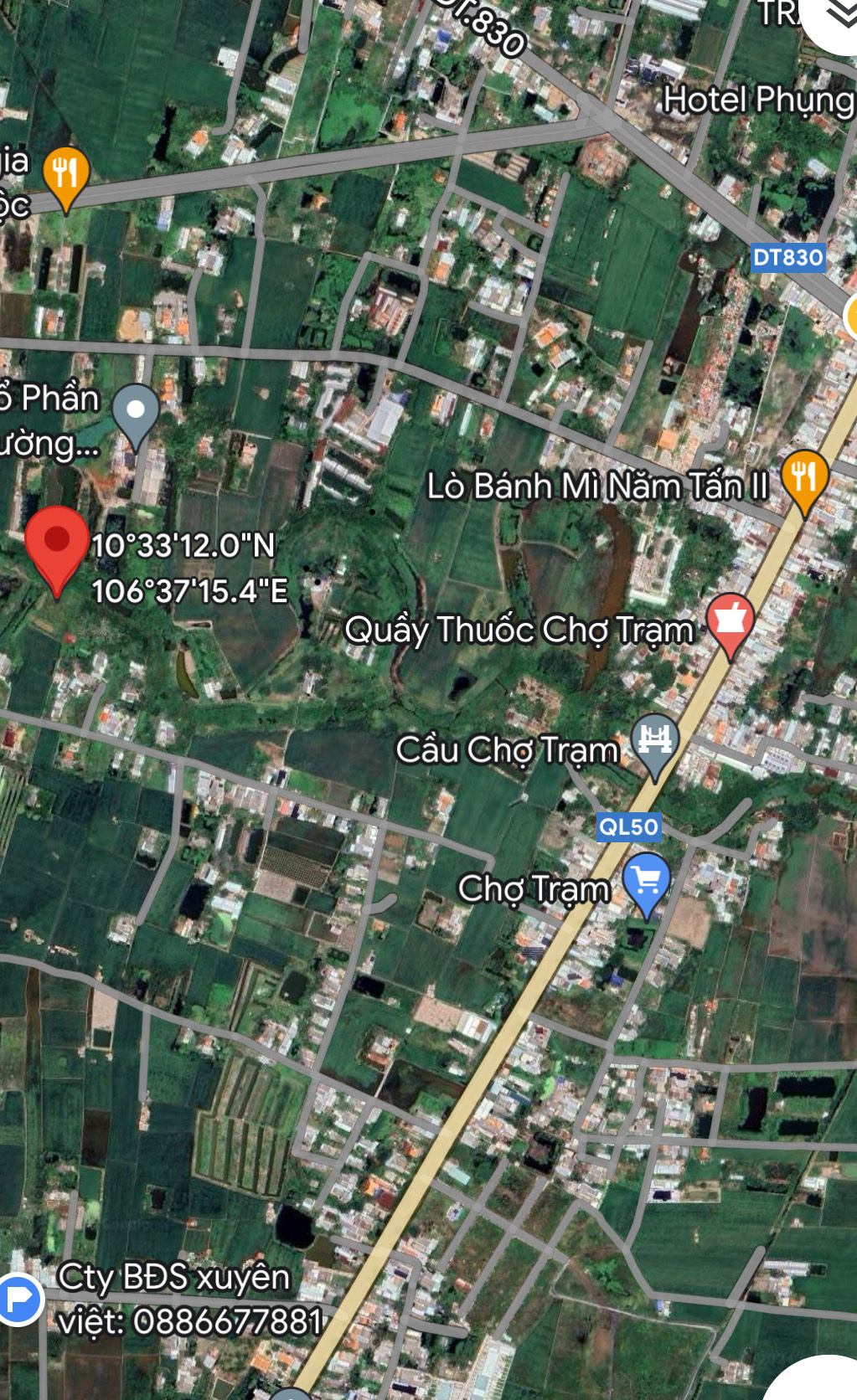Tap the grey Phần đường location pin
The height and width of the screenshot is (1400, 857).
136,415
